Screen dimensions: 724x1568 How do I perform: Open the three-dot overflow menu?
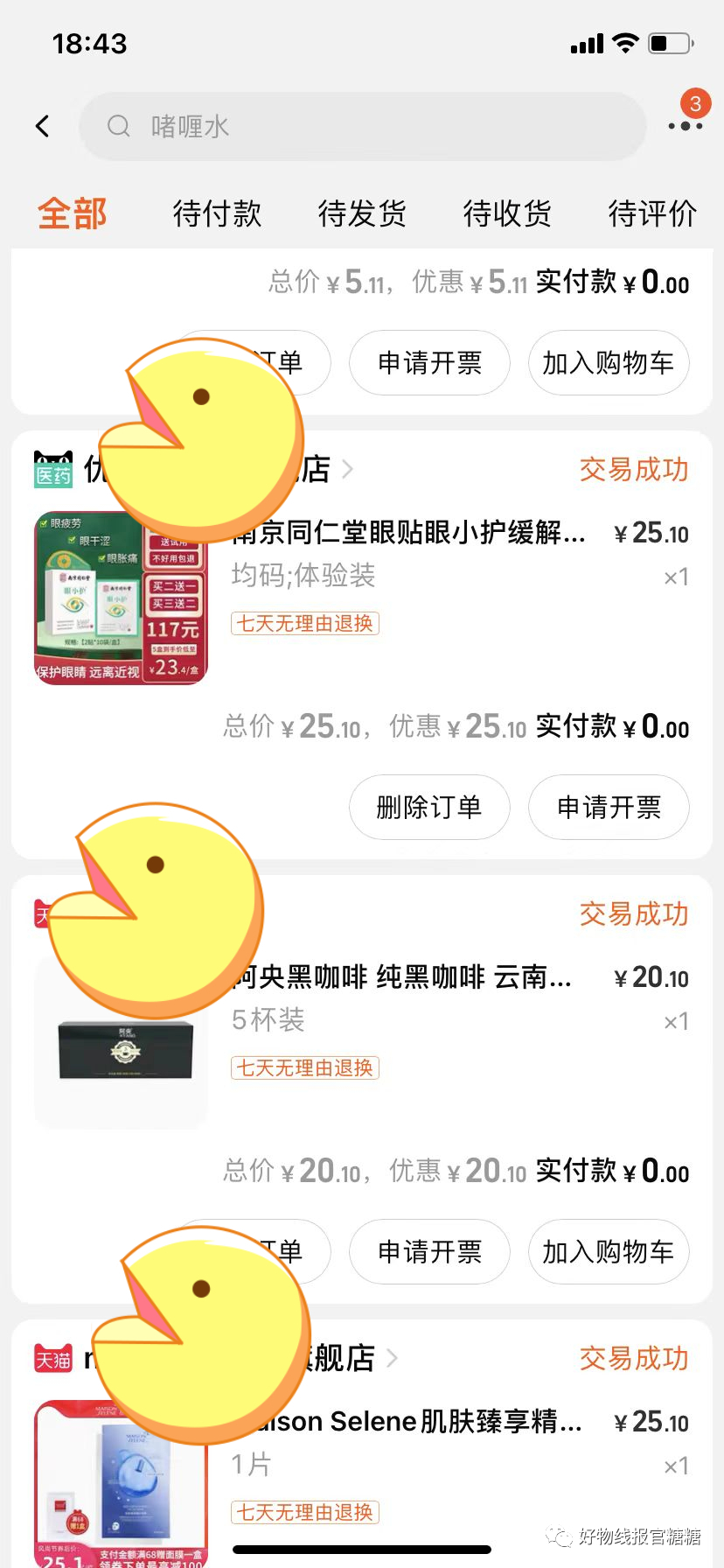(x=685, y=126)
